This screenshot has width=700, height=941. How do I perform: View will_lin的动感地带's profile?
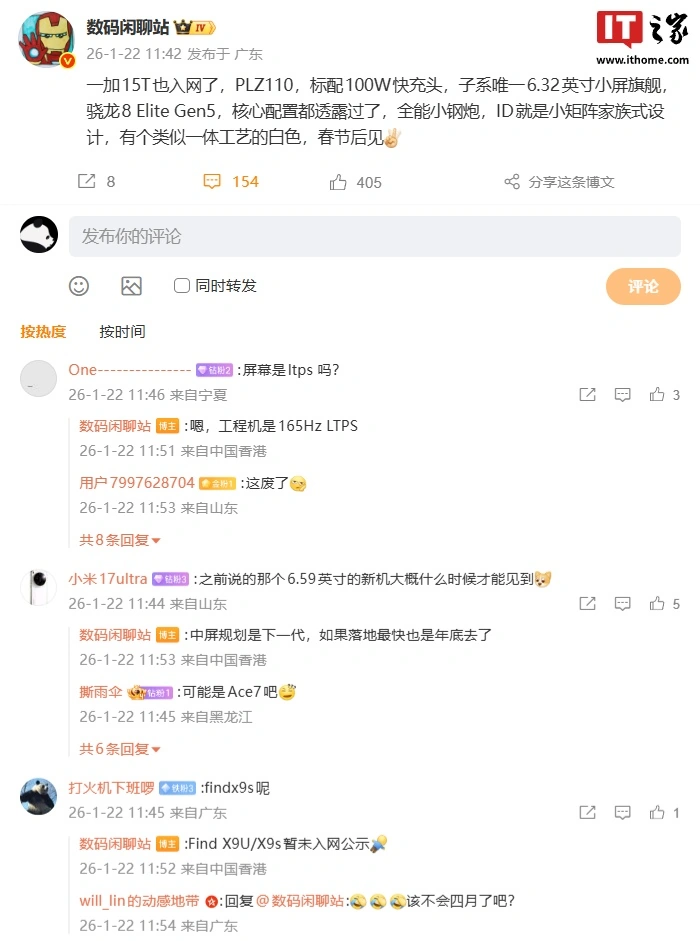tap(139, 901)
